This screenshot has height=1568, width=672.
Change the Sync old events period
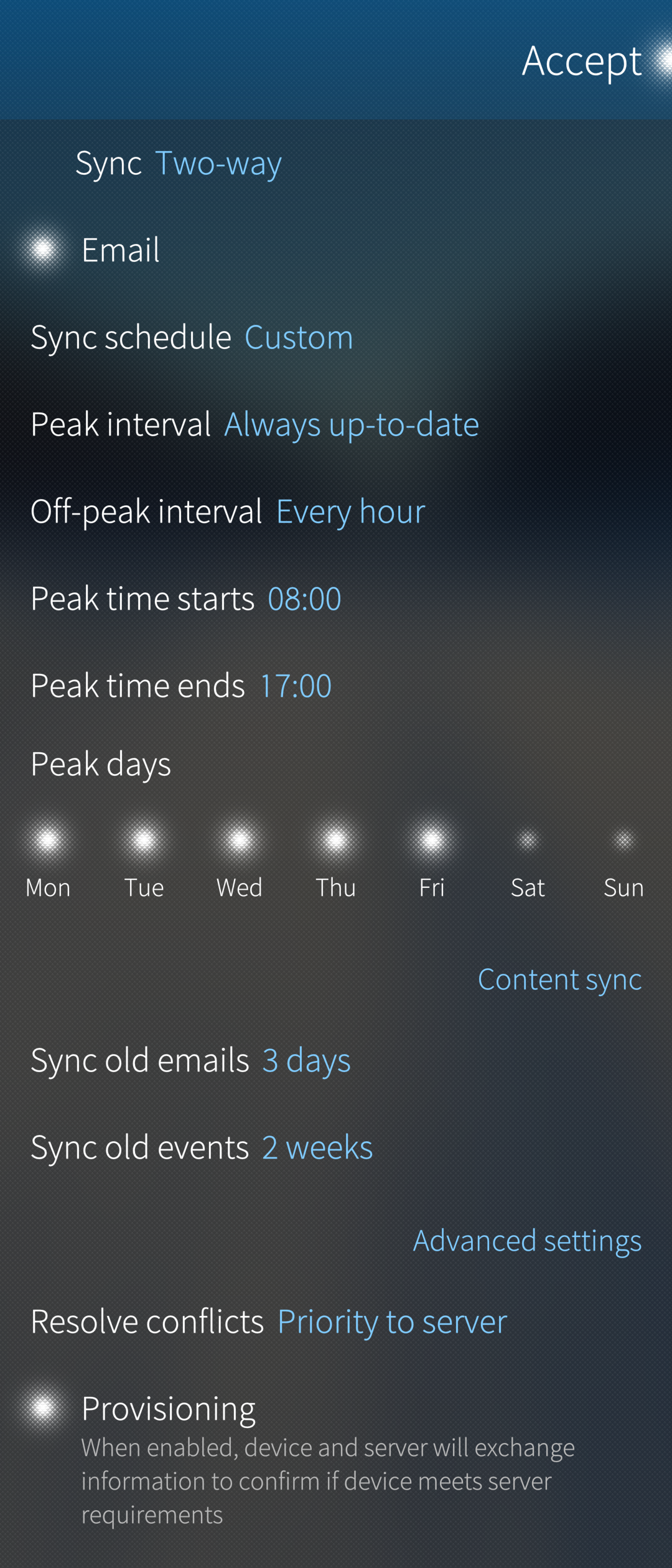click(202, 1147)
